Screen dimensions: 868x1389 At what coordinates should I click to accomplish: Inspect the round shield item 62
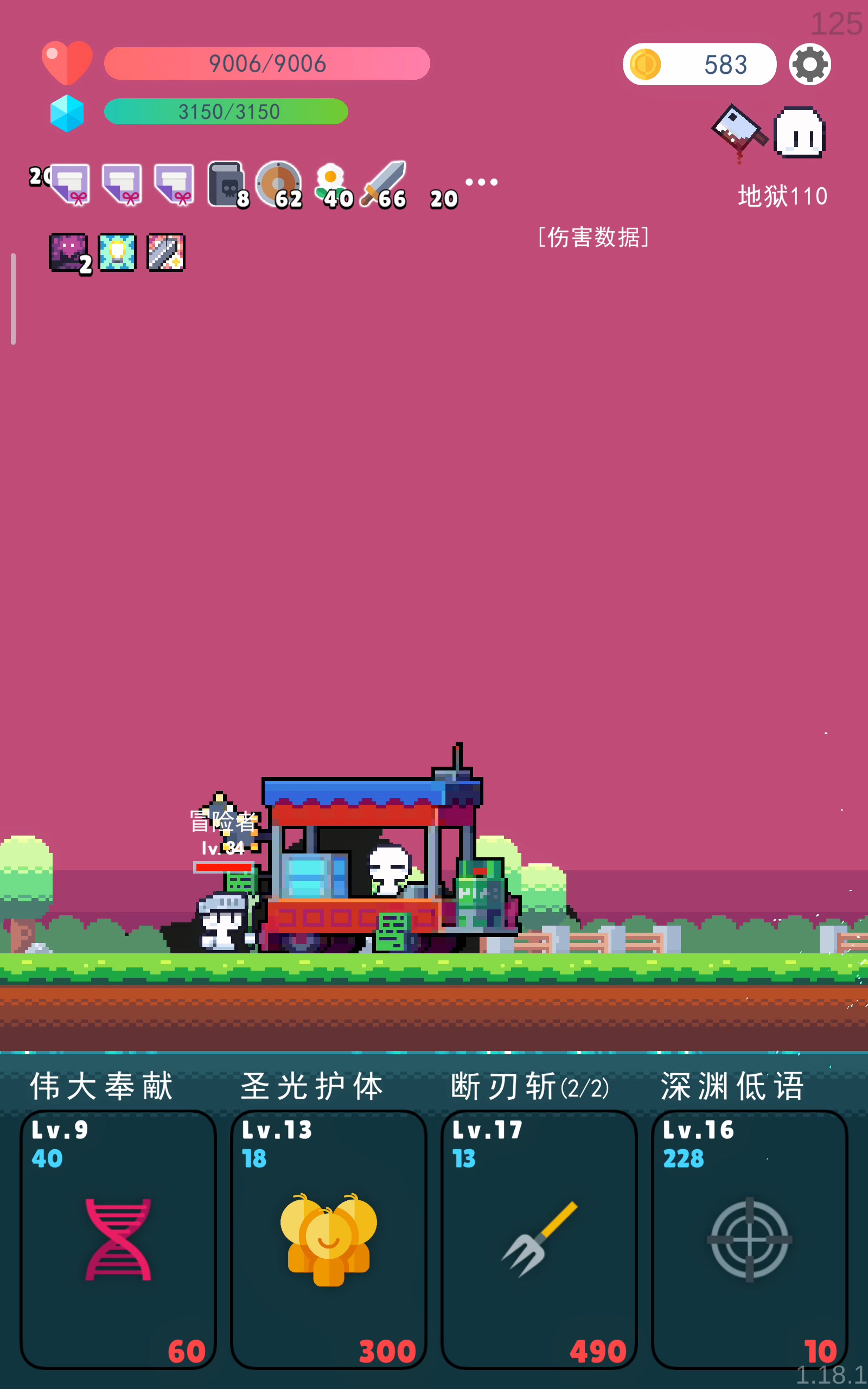click(x=279, y=184)
